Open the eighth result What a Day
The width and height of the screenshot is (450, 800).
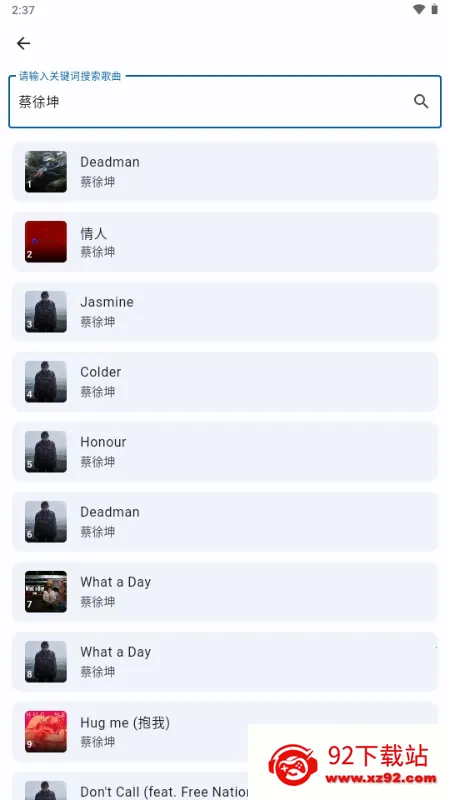point(225,662)
